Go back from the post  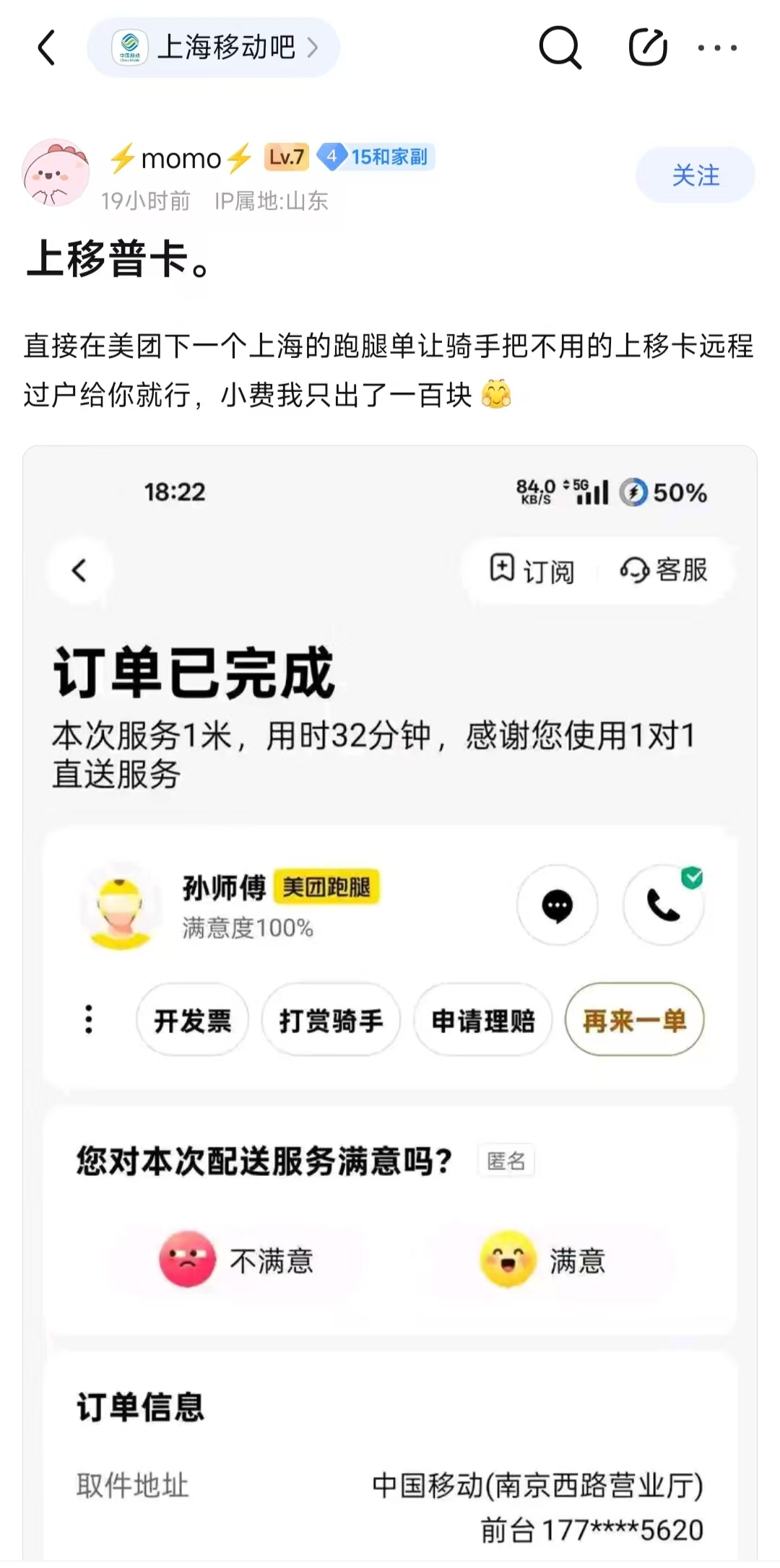(47, 48)
